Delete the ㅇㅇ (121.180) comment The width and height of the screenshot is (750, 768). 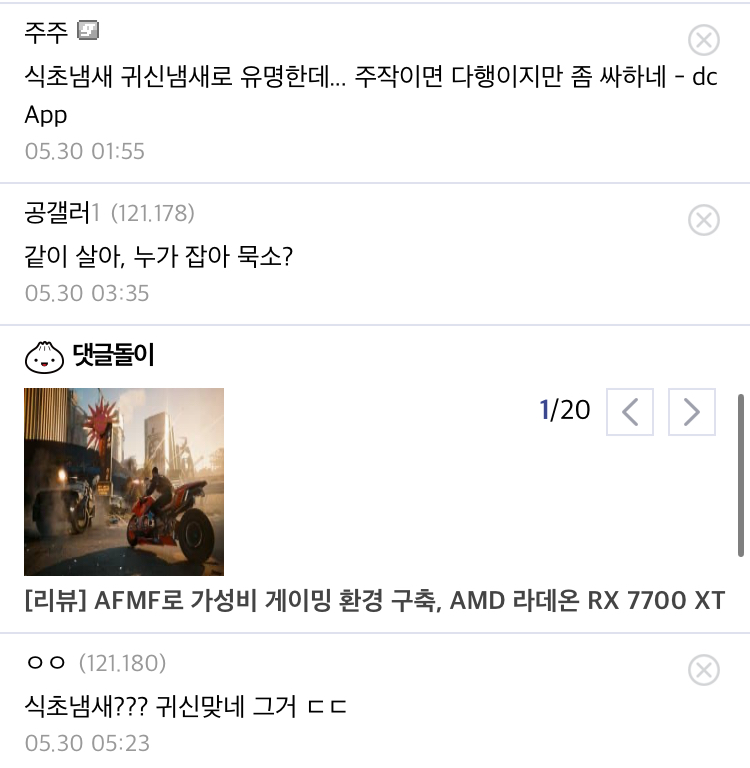[x=703, y=670]
